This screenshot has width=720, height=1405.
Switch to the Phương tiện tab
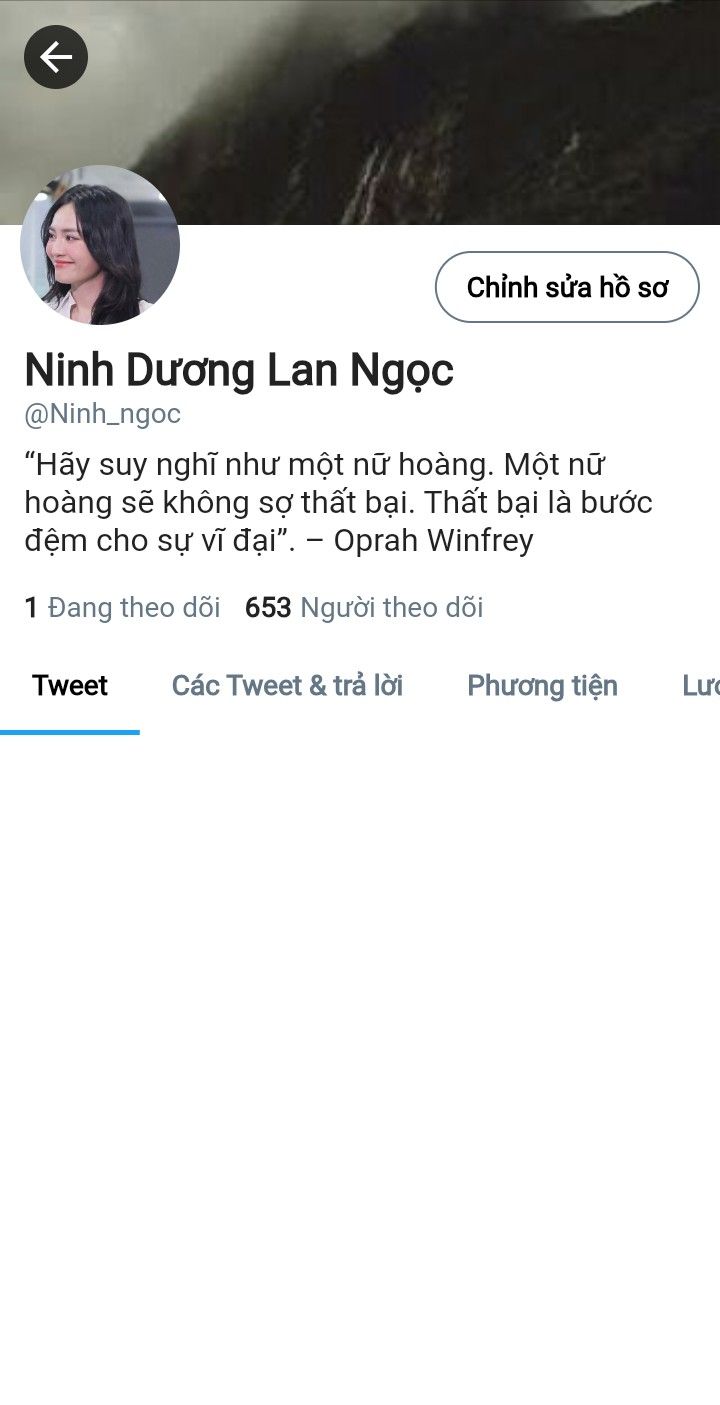(542, 686)
